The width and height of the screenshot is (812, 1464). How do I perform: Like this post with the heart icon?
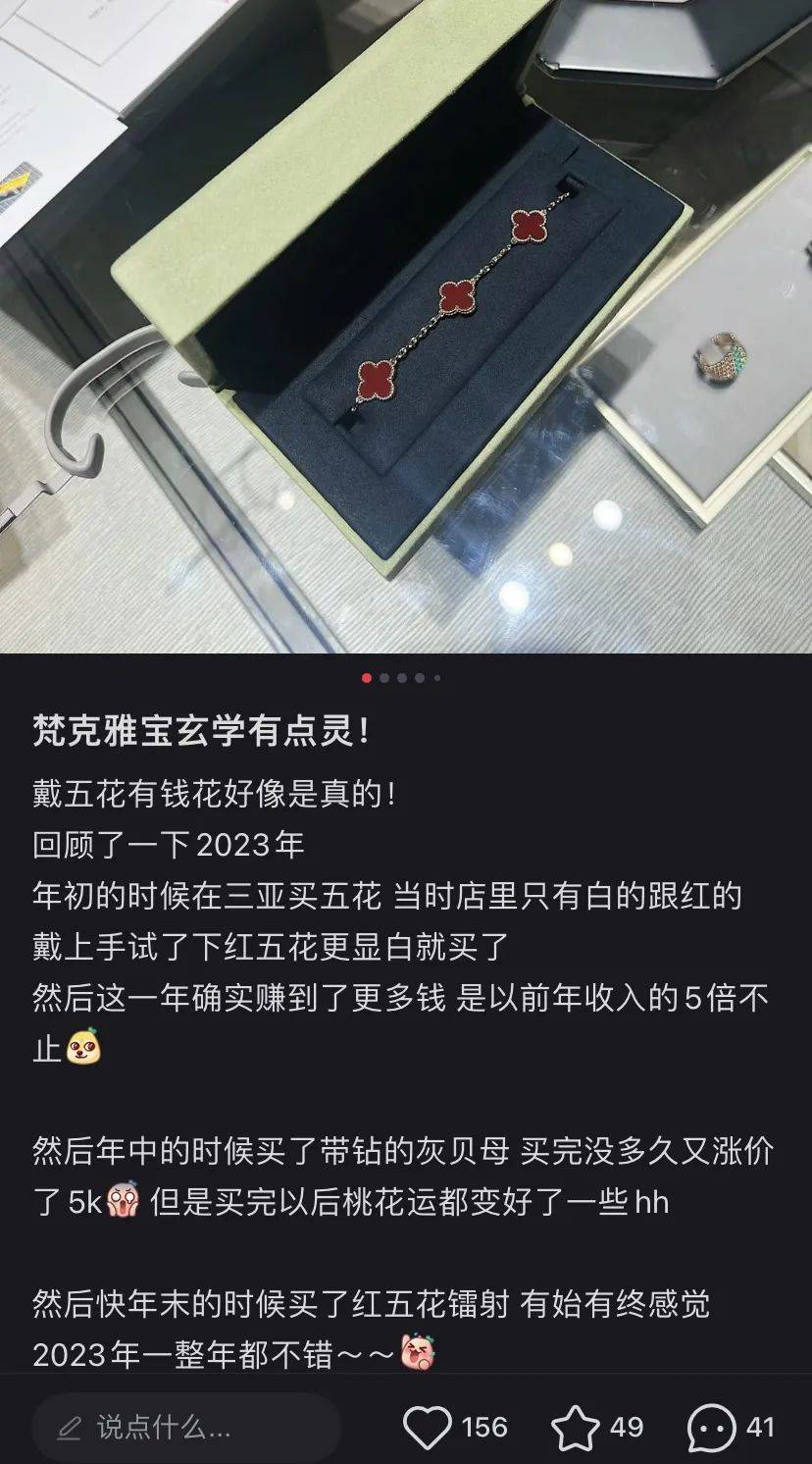[428, 1427]
